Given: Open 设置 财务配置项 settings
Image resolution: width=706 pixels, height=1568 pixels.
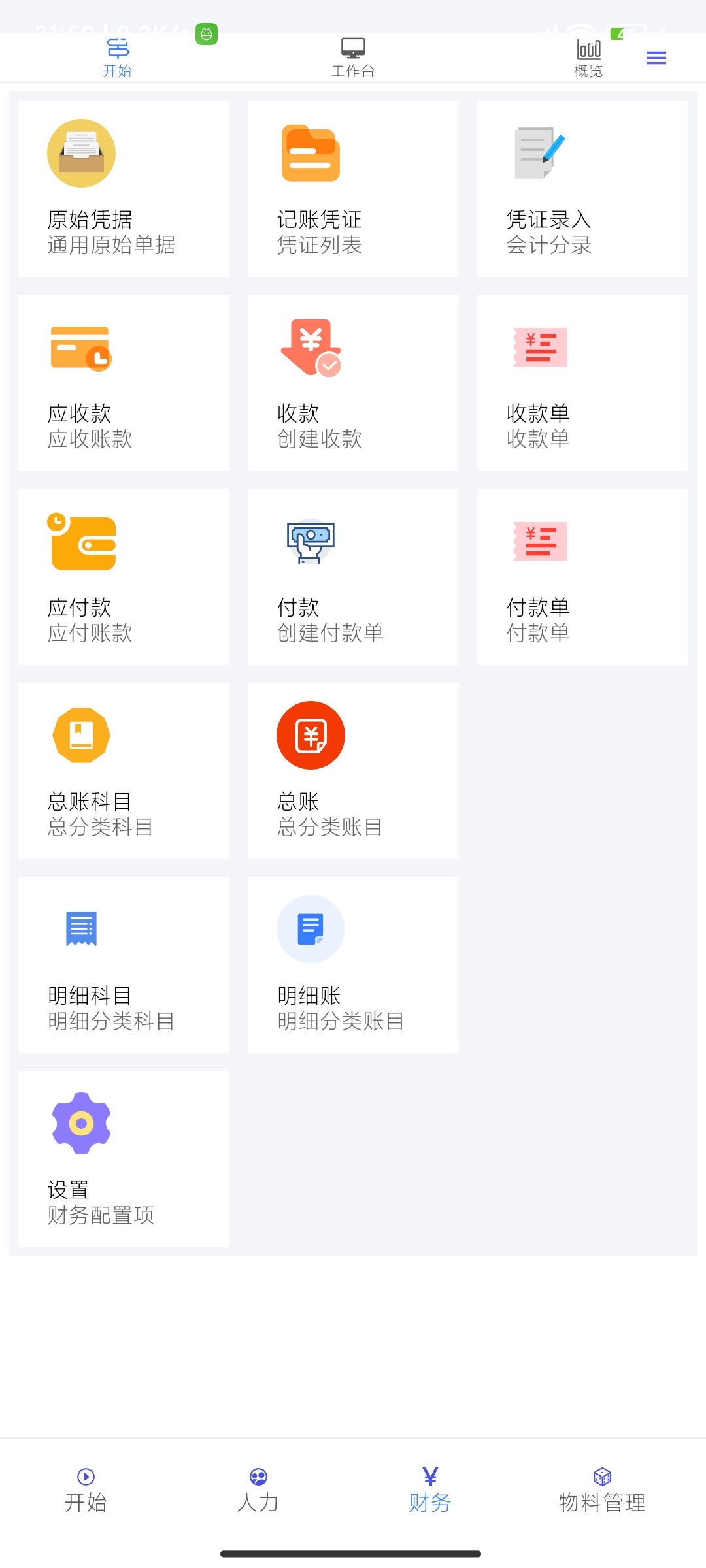Looking at the screenshot, I should (x=124, y=1159).
